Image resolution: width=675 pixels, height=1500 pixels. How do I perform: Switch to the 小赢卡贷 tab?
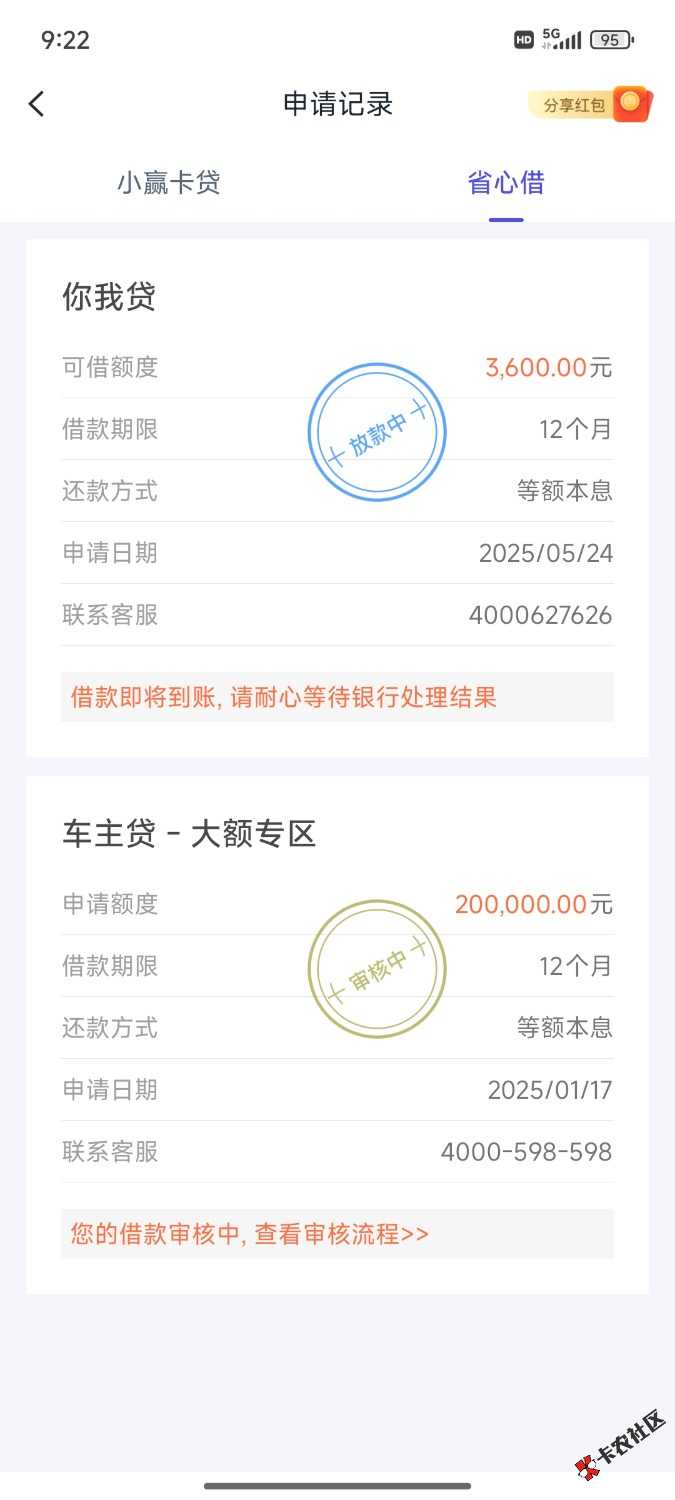(x=168, y=183)
